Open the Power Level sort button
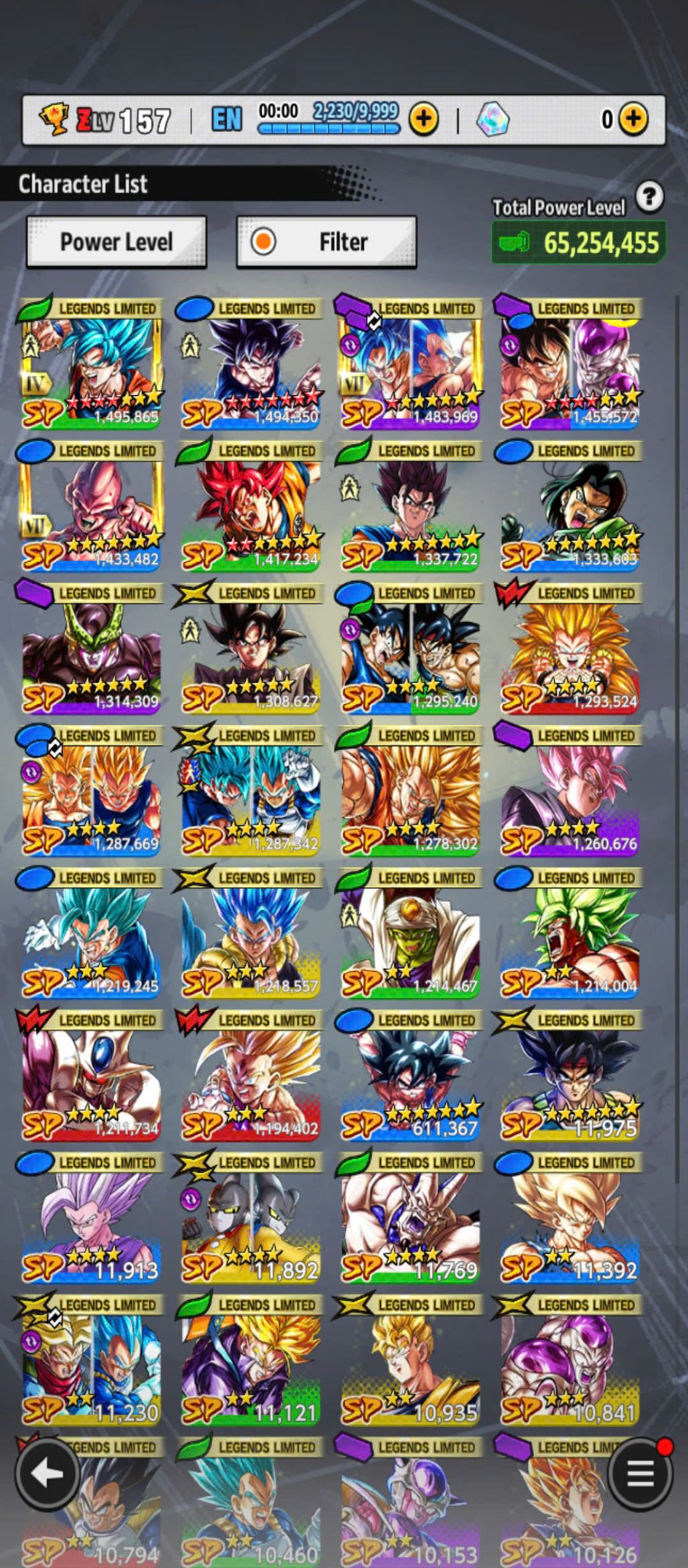Image resolution: width=688 pixels, height=1568 pixels. 116,242
